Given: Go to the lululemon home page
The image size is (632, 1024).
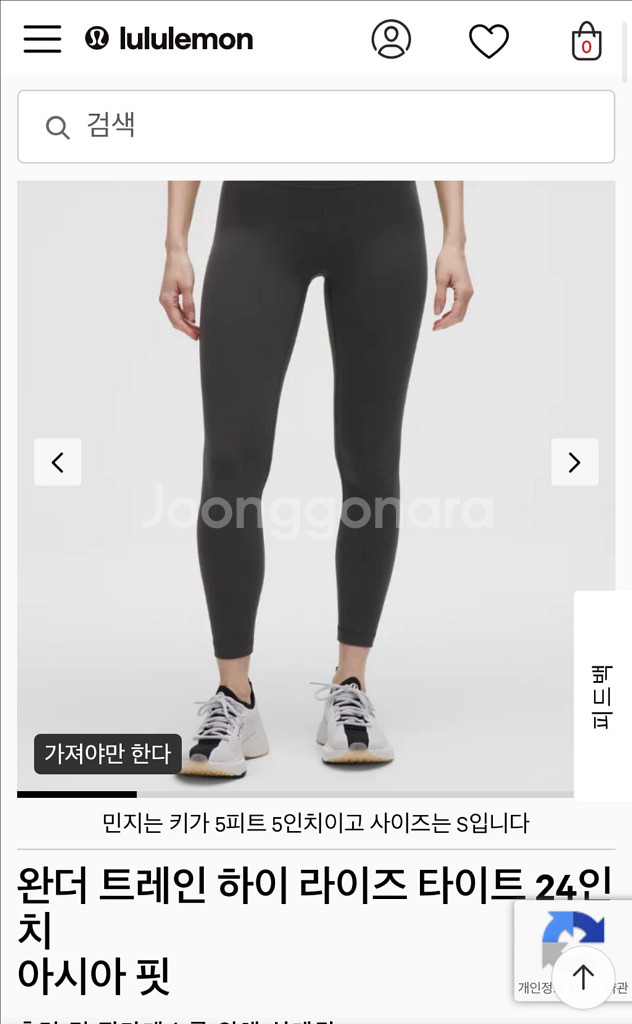Looking at the screenshot, I should coord(169,39).
